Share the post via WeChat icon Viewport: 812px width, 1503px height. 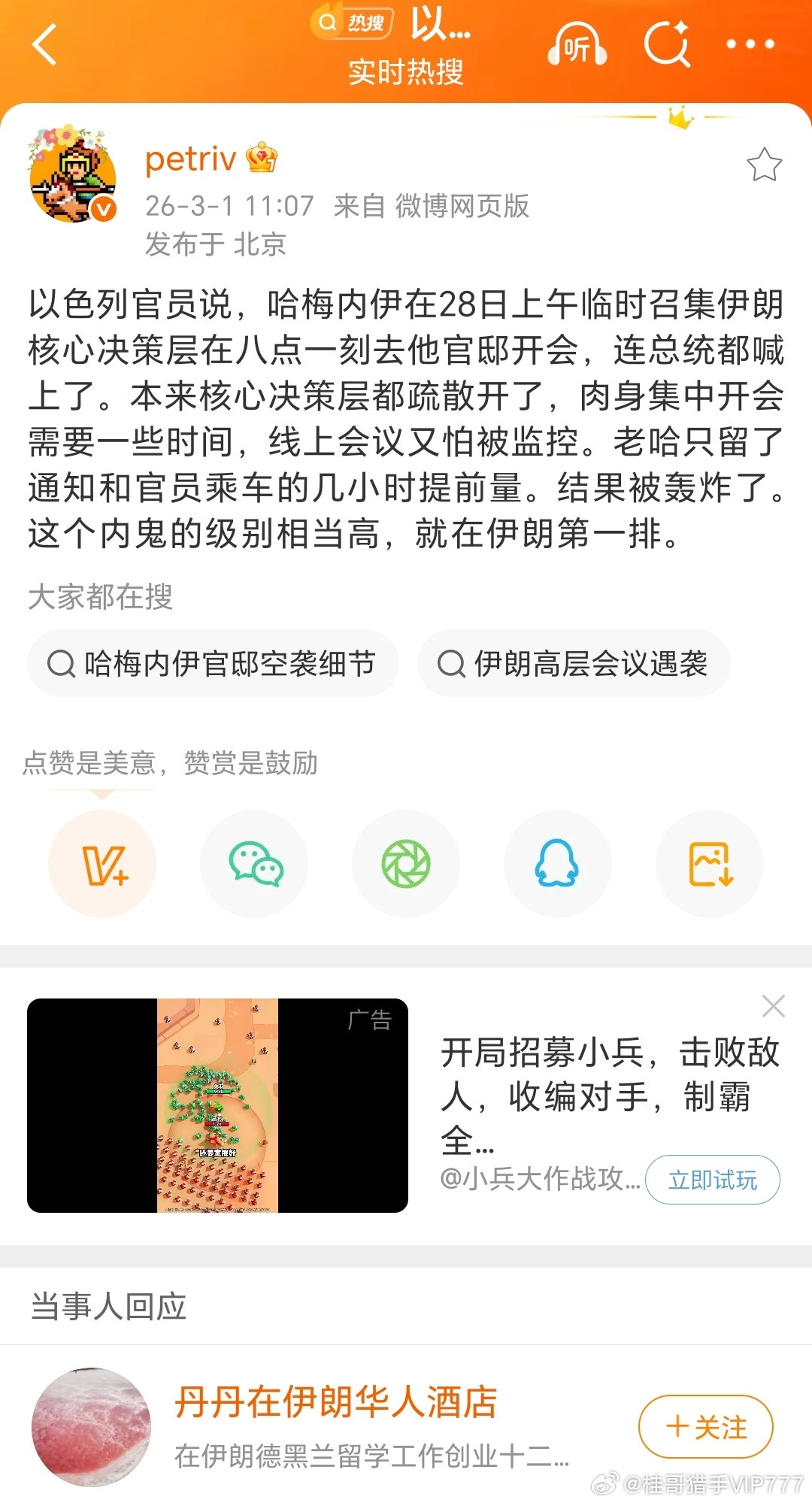click(x=254, y=863)
